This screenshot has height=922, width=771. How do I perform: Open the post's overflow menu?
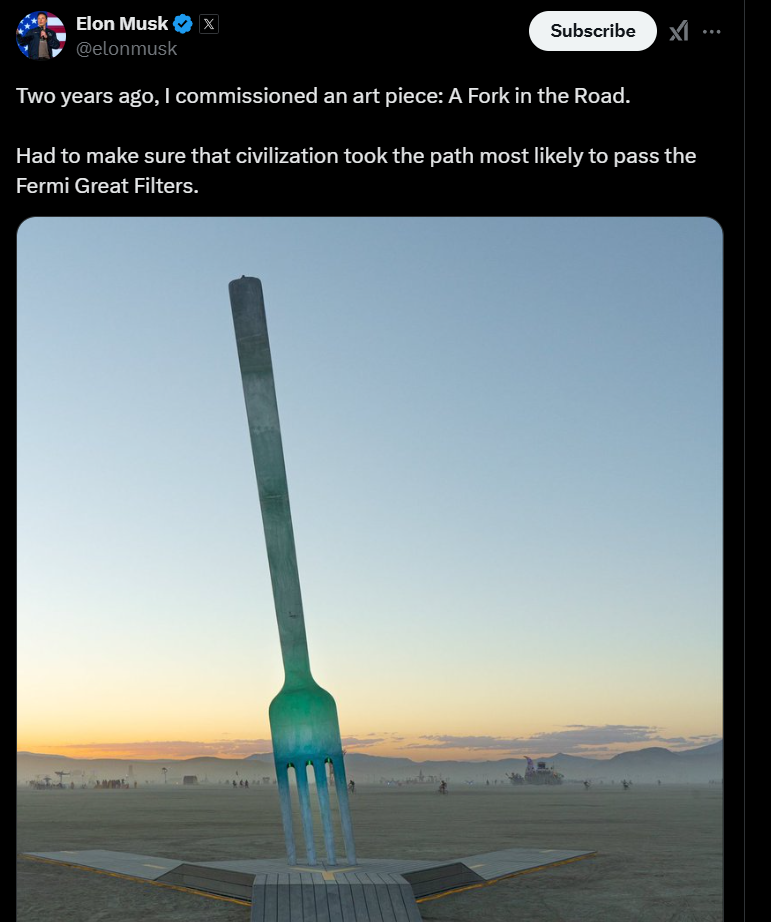(711, 31)
